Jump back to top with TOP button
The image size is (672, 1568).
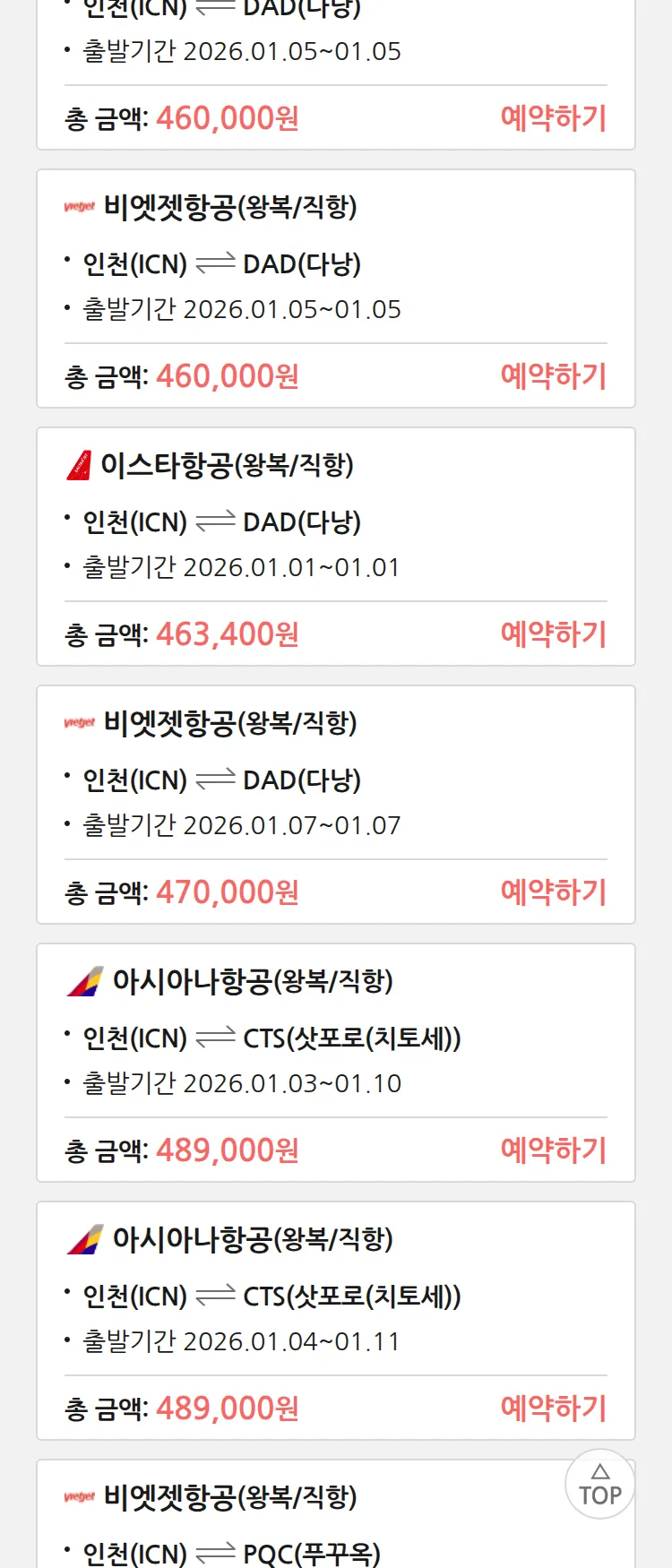pyautogui.click(x=599, y=1485)
